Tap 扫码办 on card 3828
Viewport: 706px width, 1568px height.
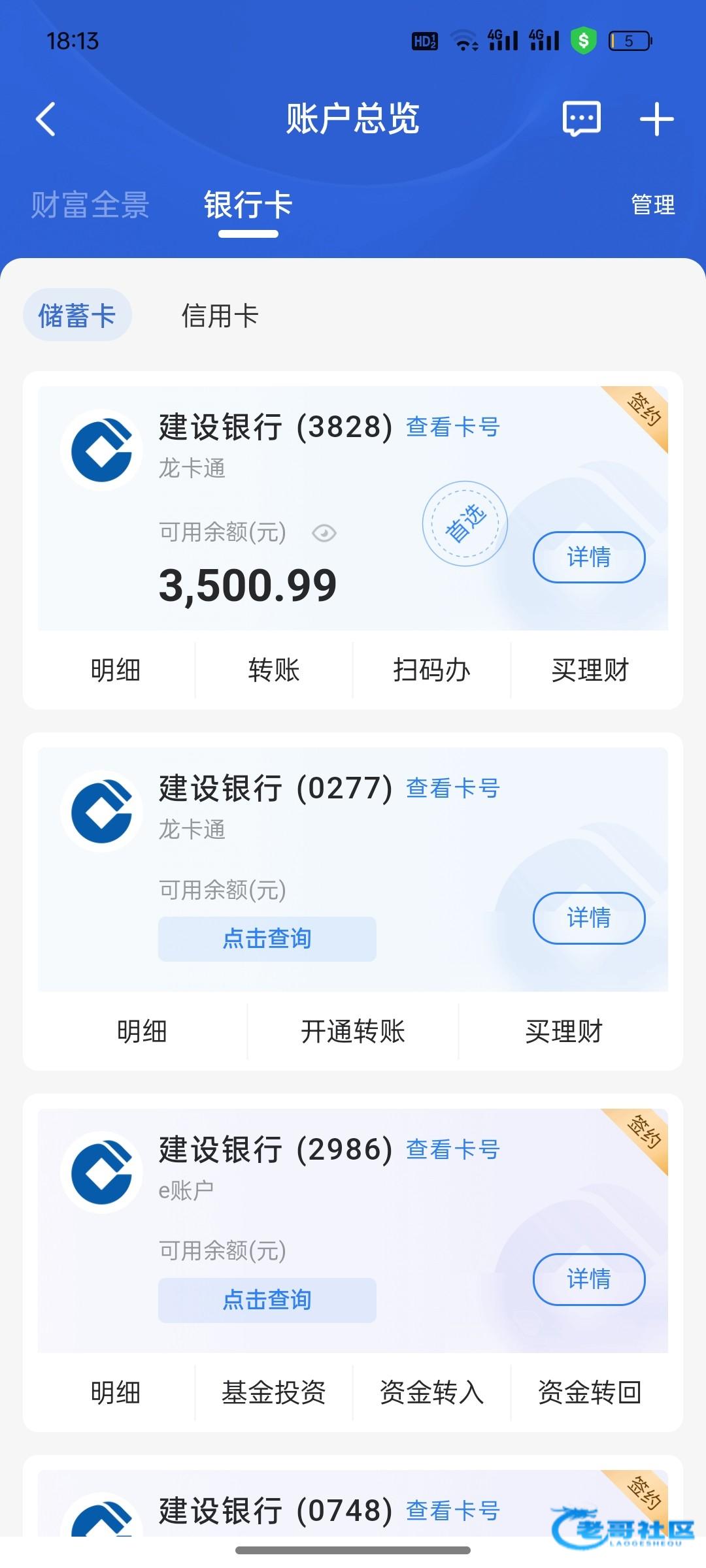click(x=431, y=670)
